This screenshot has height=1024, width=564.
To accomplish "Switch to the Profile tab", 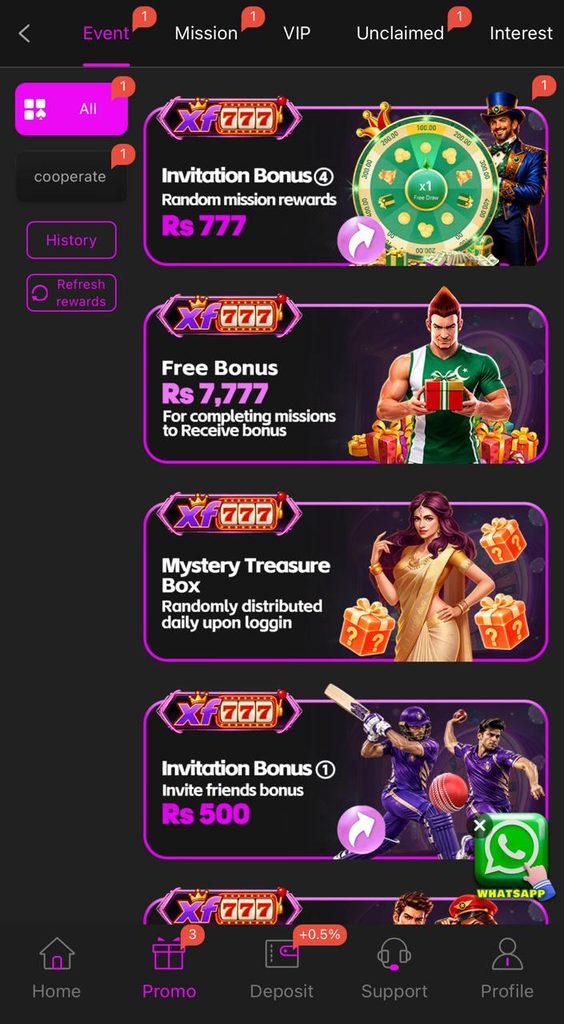I will pyautogui.click(x=507, y=968).
